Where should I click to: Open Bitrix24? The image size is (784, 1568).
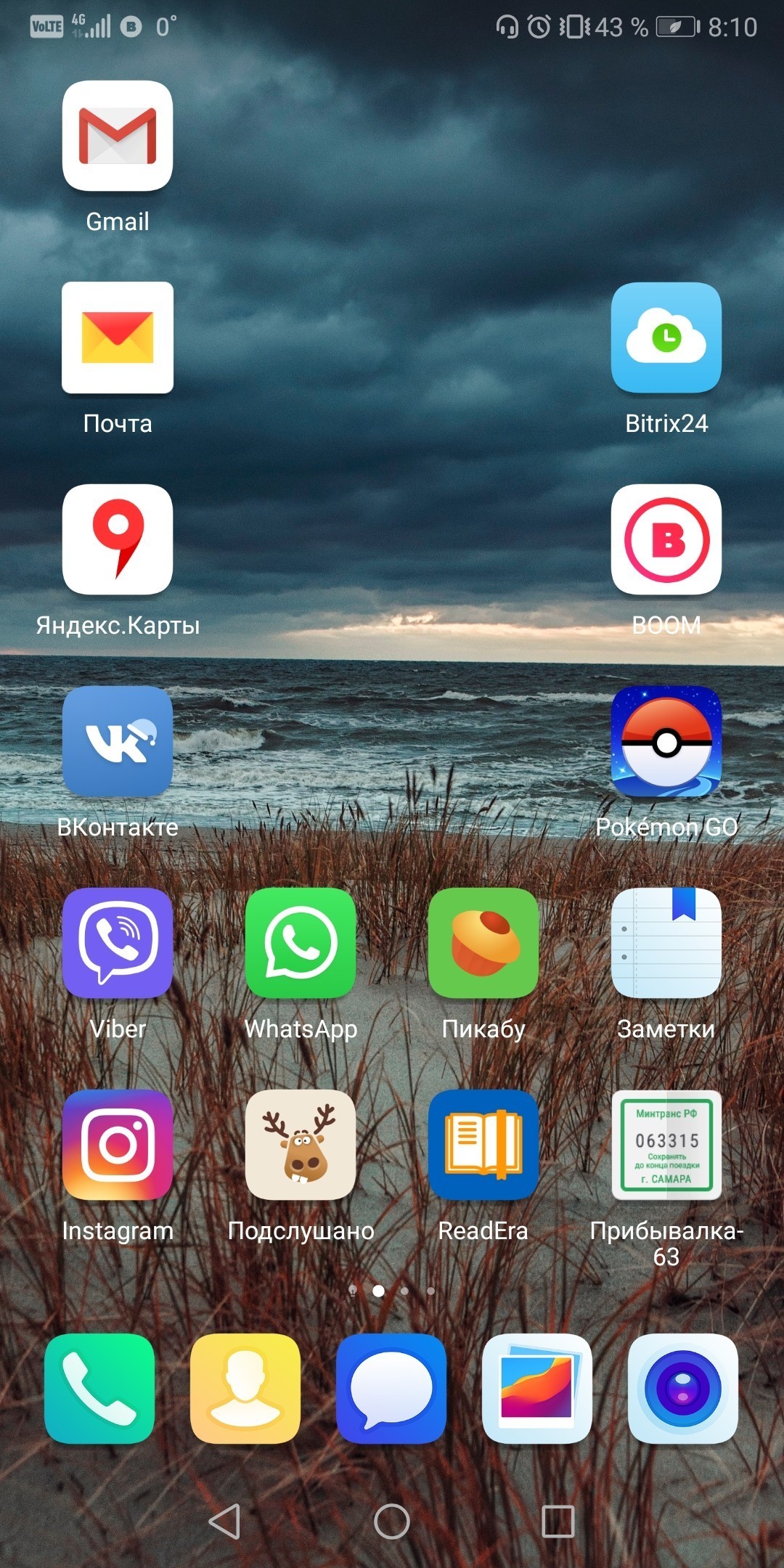pyautogui.click(x=666, y=338)
